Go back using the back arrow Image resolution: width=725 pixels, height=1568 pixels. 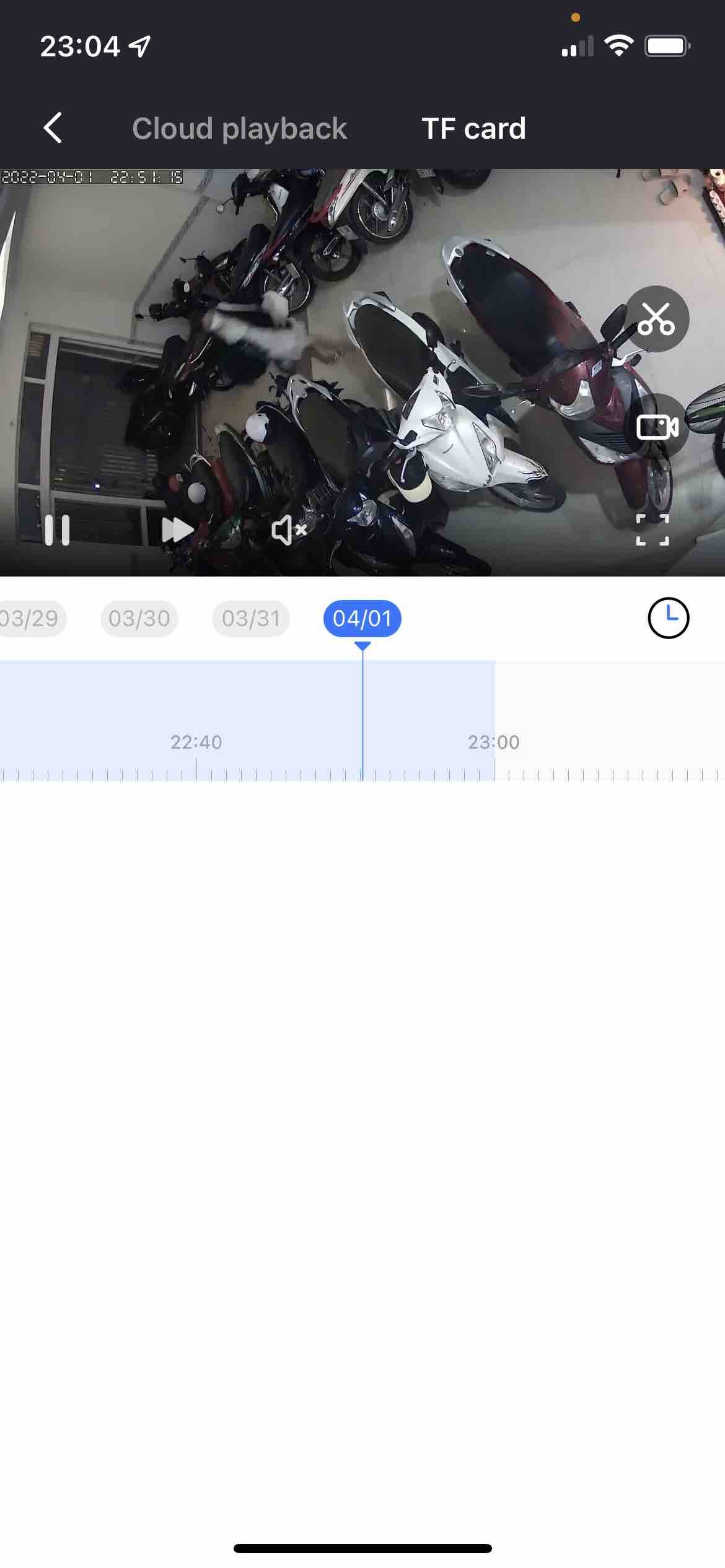coord(53,128)
